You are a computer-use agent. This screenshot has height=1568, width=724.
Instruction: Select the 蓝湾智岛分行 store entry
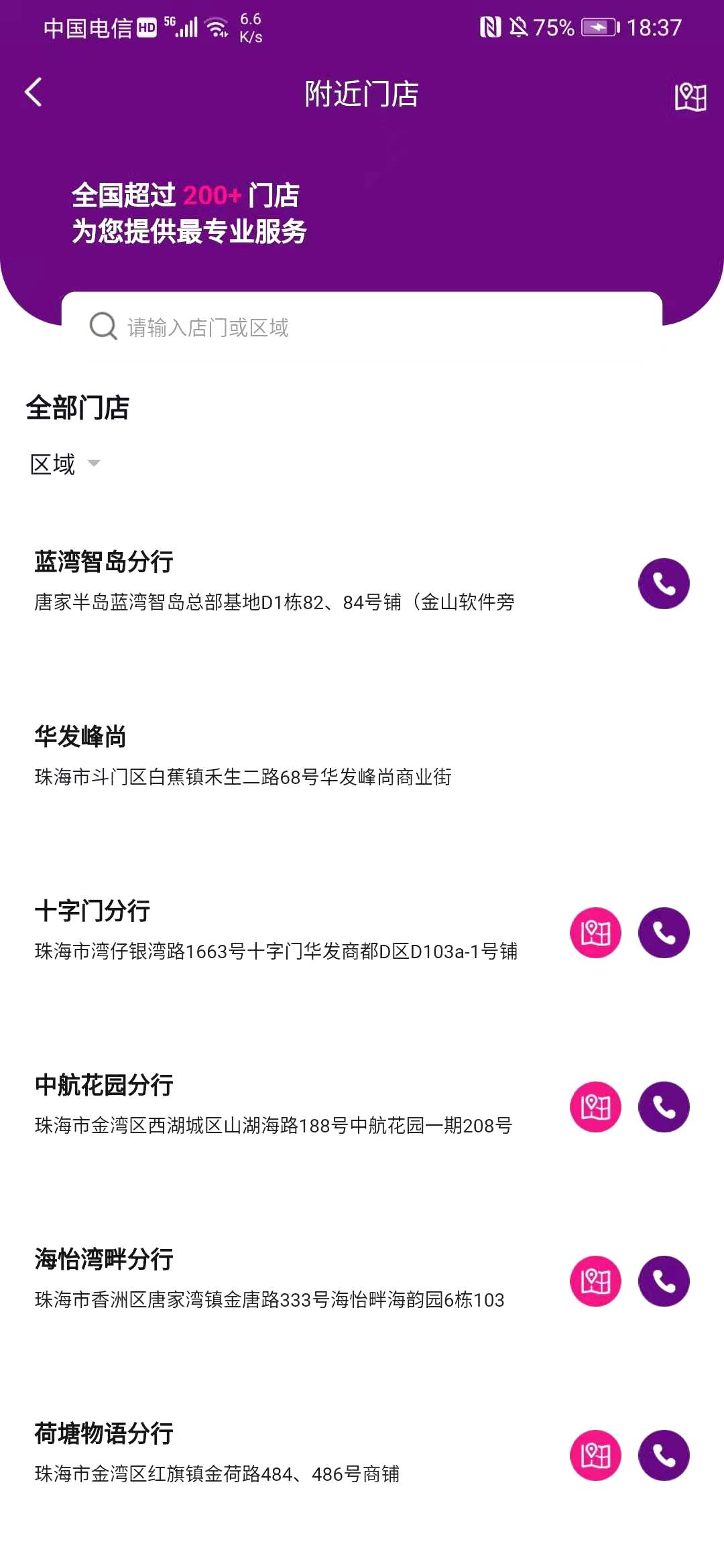coord(103,563)
